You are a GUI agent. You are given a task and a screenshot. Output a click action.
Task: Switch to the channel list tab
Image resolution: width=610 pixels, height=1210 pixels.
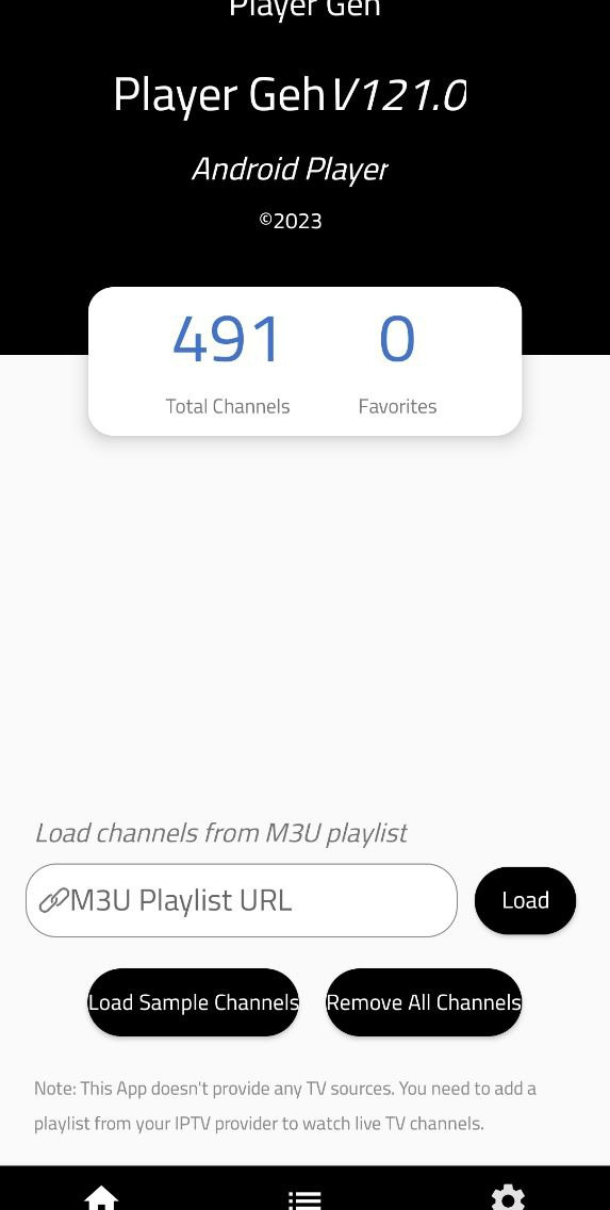click(304, 1197)
